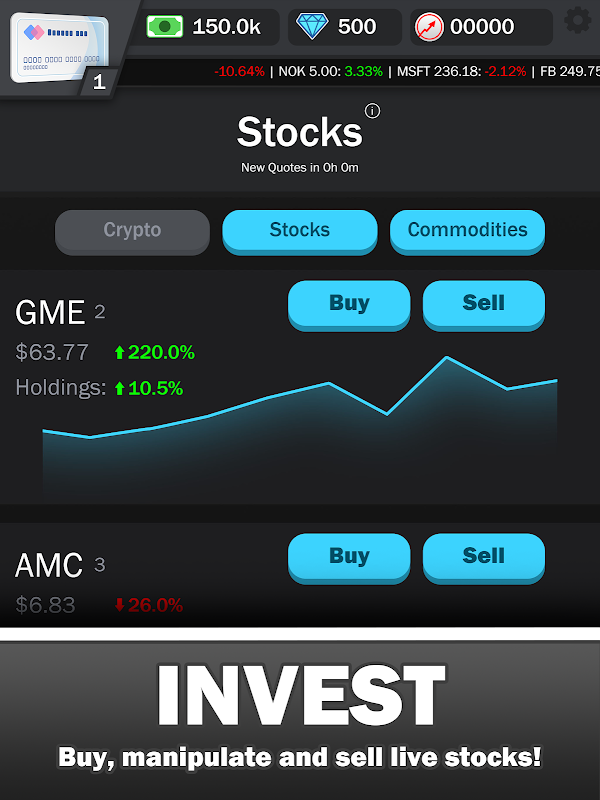Open the settings gear

click(577, 20)
